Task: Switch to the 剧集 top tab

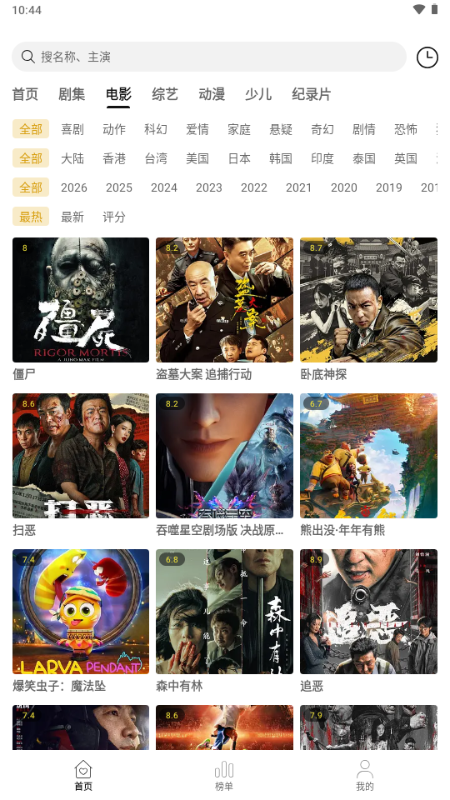Action: tap(71, 94)
